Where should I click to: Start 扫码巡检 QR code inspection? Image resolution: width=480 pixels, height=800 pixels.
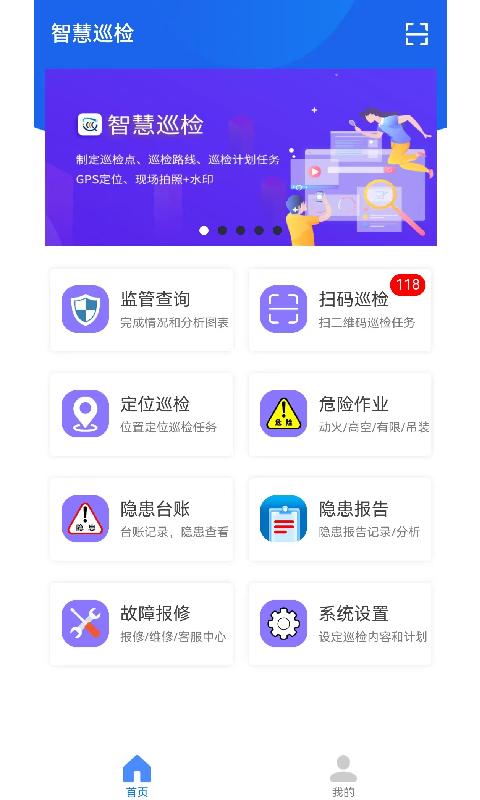point(340,310)
